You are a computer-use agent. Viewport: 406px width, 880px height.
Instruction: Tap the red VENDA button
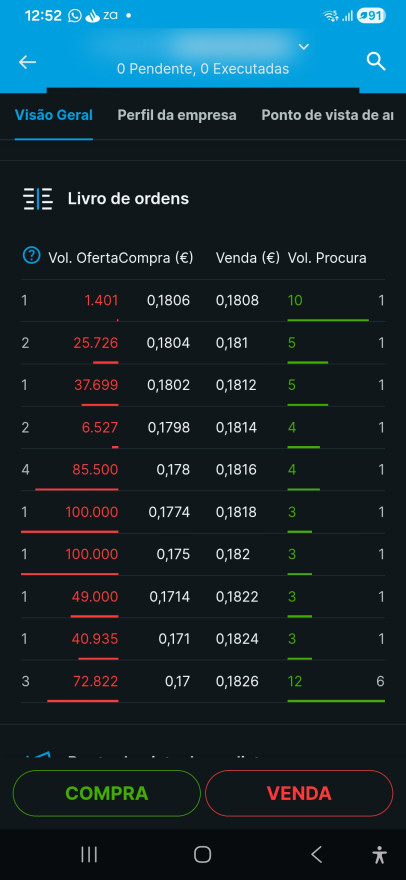(x=299, y=793)
